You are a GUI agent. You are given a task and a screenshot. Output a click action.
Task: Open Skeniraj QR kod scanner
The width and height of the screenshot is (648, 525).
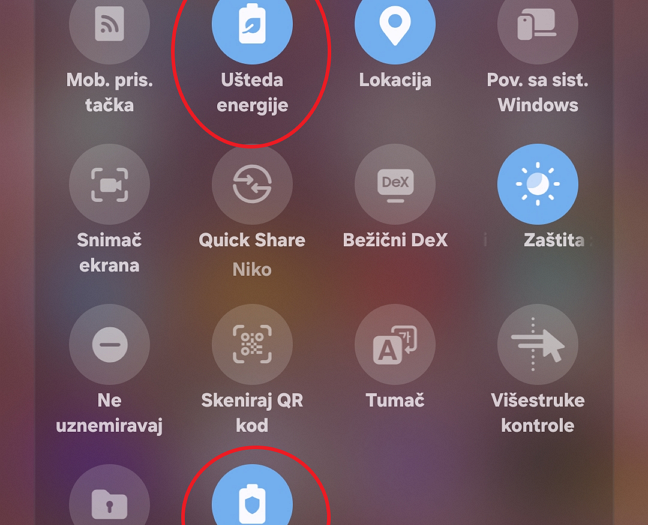(252, 345)
